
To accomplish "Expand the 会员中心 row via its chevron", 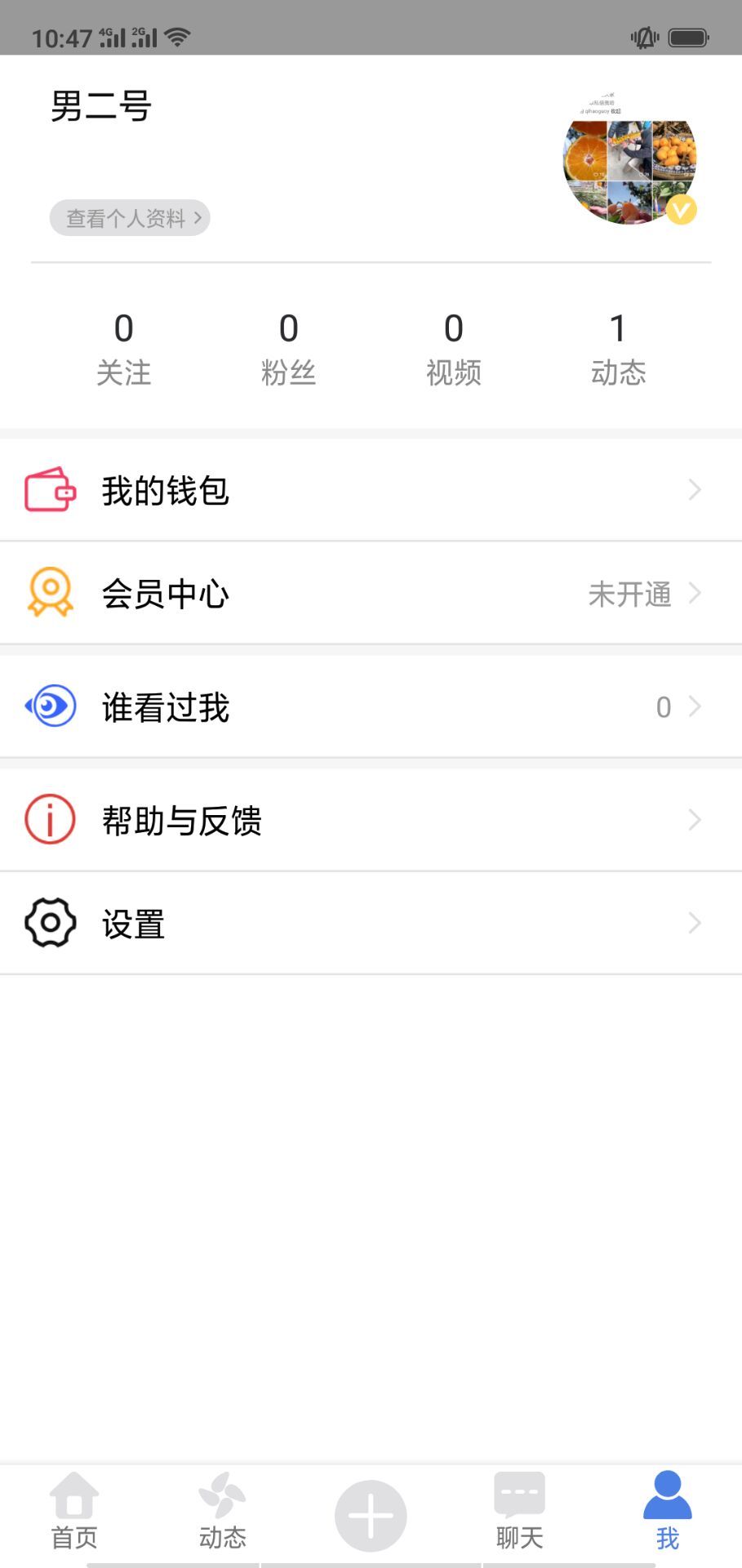I will pyautogui.click(x=693, y=594).
